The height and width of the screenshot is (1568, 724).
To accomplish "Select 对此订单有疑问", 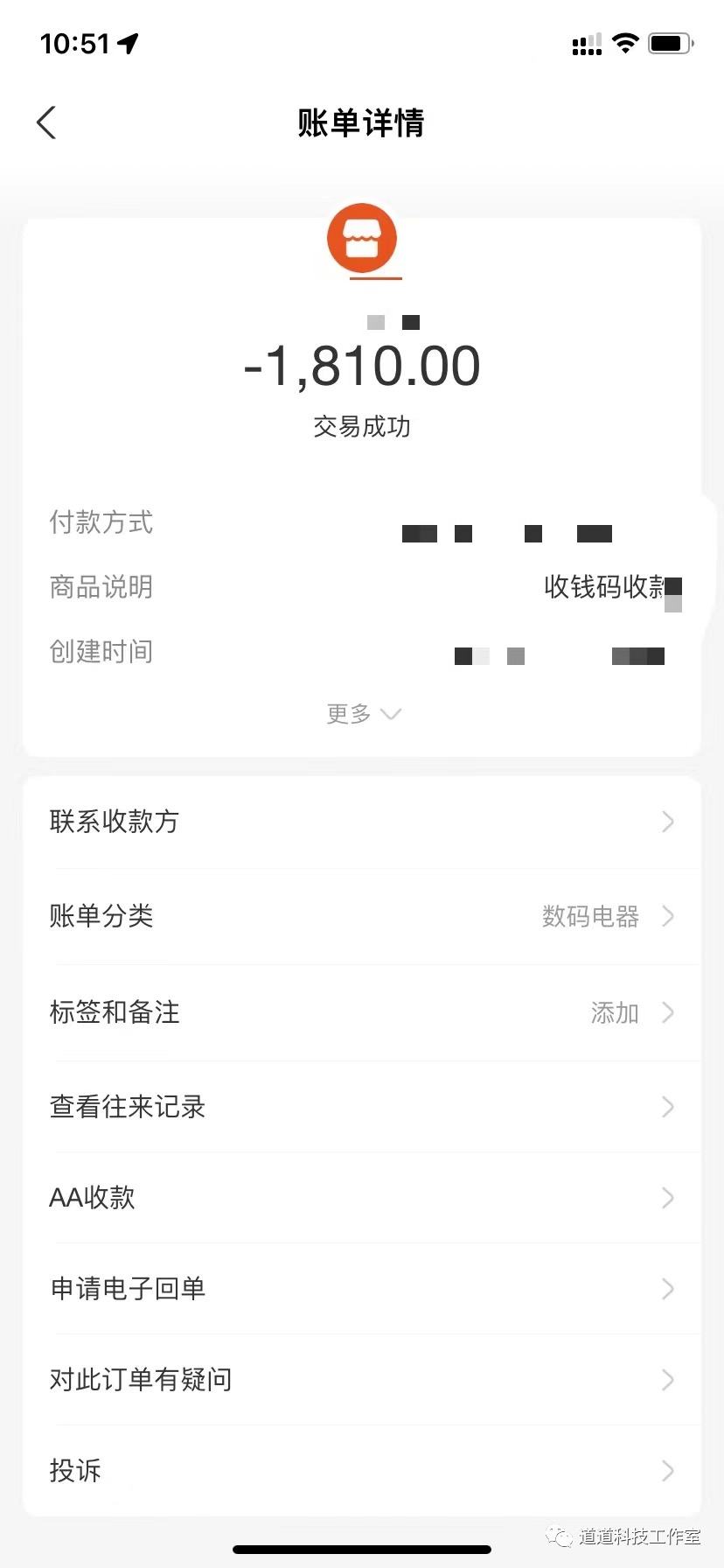I will [140, 1380].
